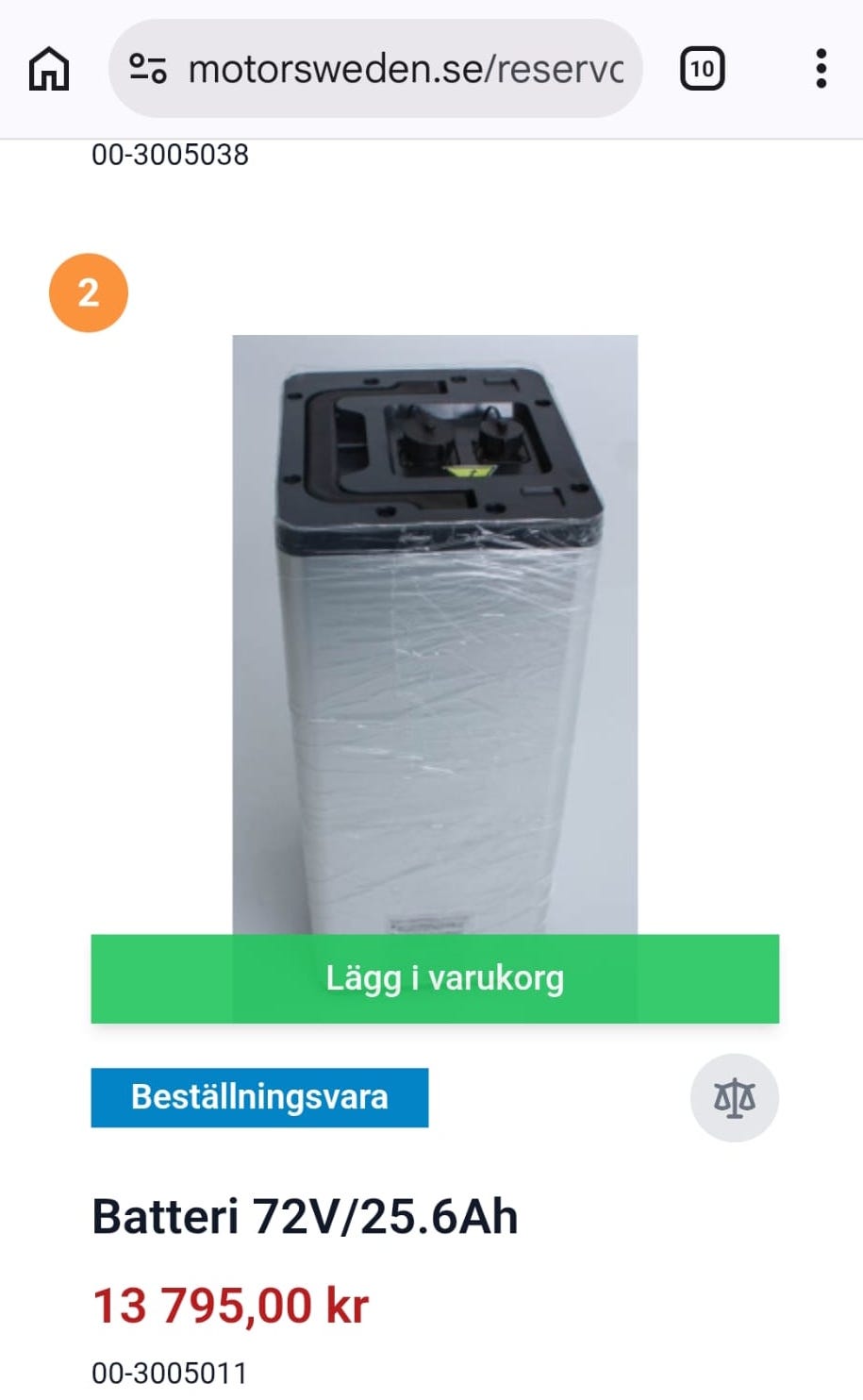Open the motorsweden.se address bar
Viewport: 863px width, 1400px height.
point(377,66)
